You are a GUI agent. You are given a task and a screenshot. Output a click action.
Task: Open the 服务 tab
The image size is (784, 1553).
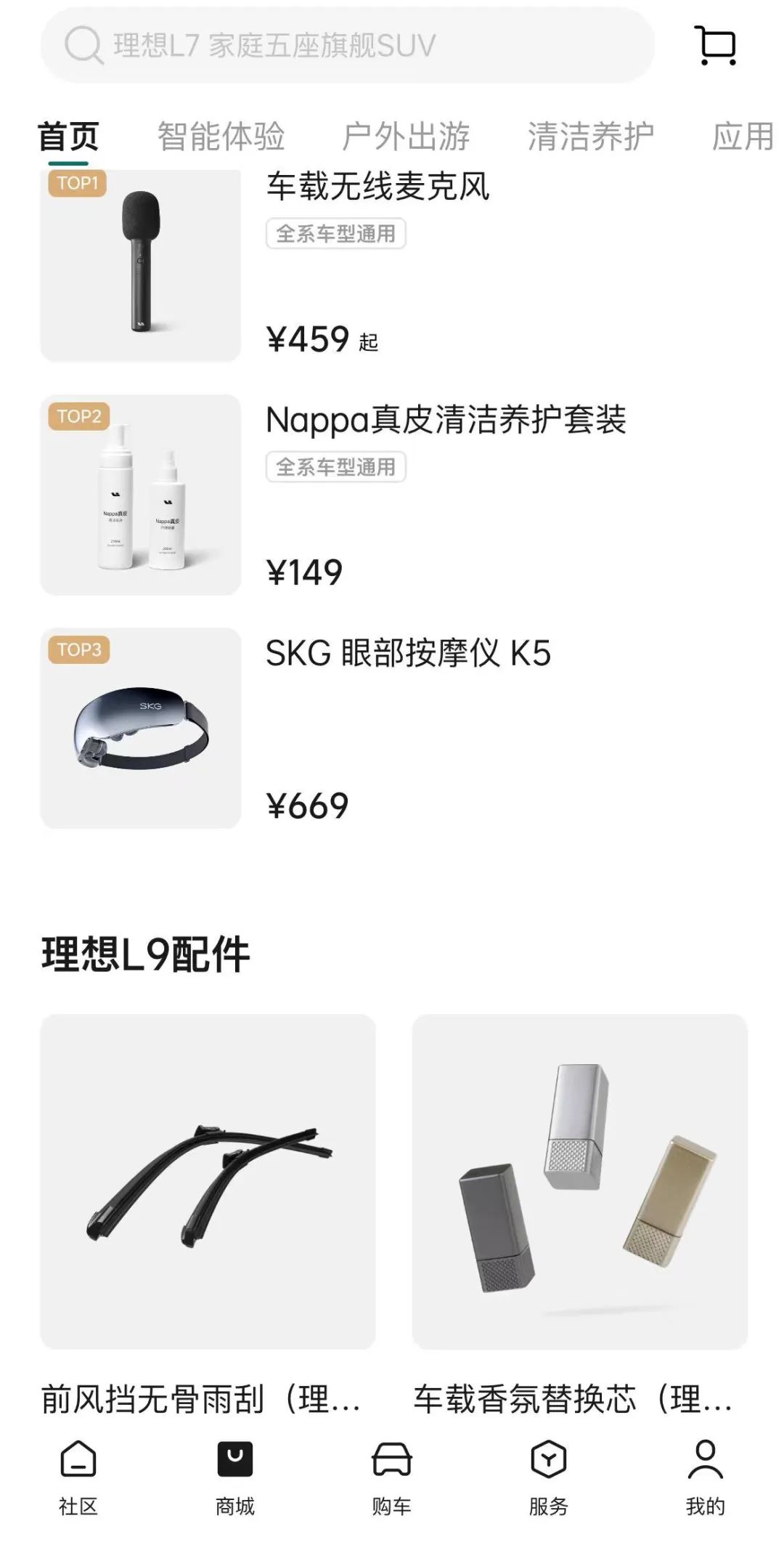click(548, 1476)
